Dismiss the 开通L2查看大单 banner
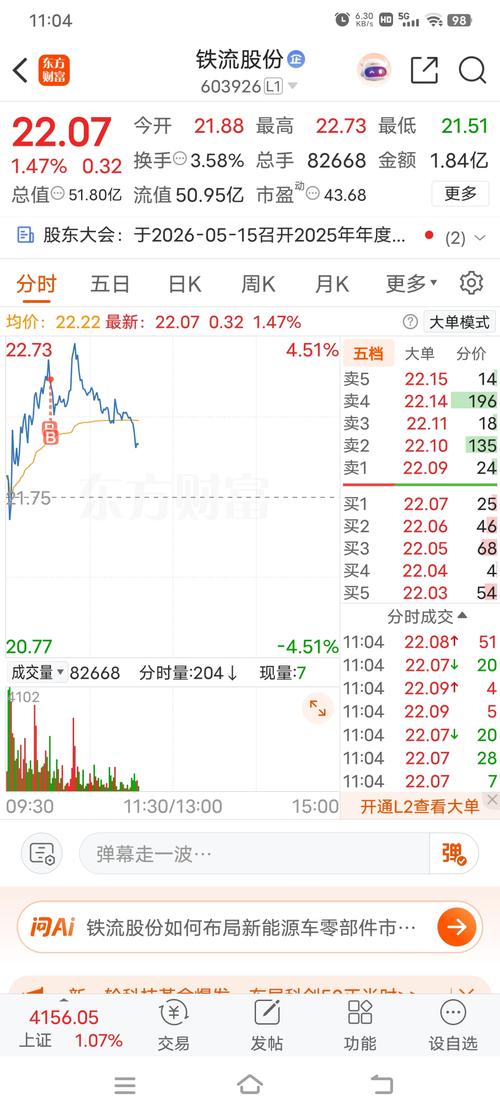This screenshot has width=500, height=1115. [492, 799]
